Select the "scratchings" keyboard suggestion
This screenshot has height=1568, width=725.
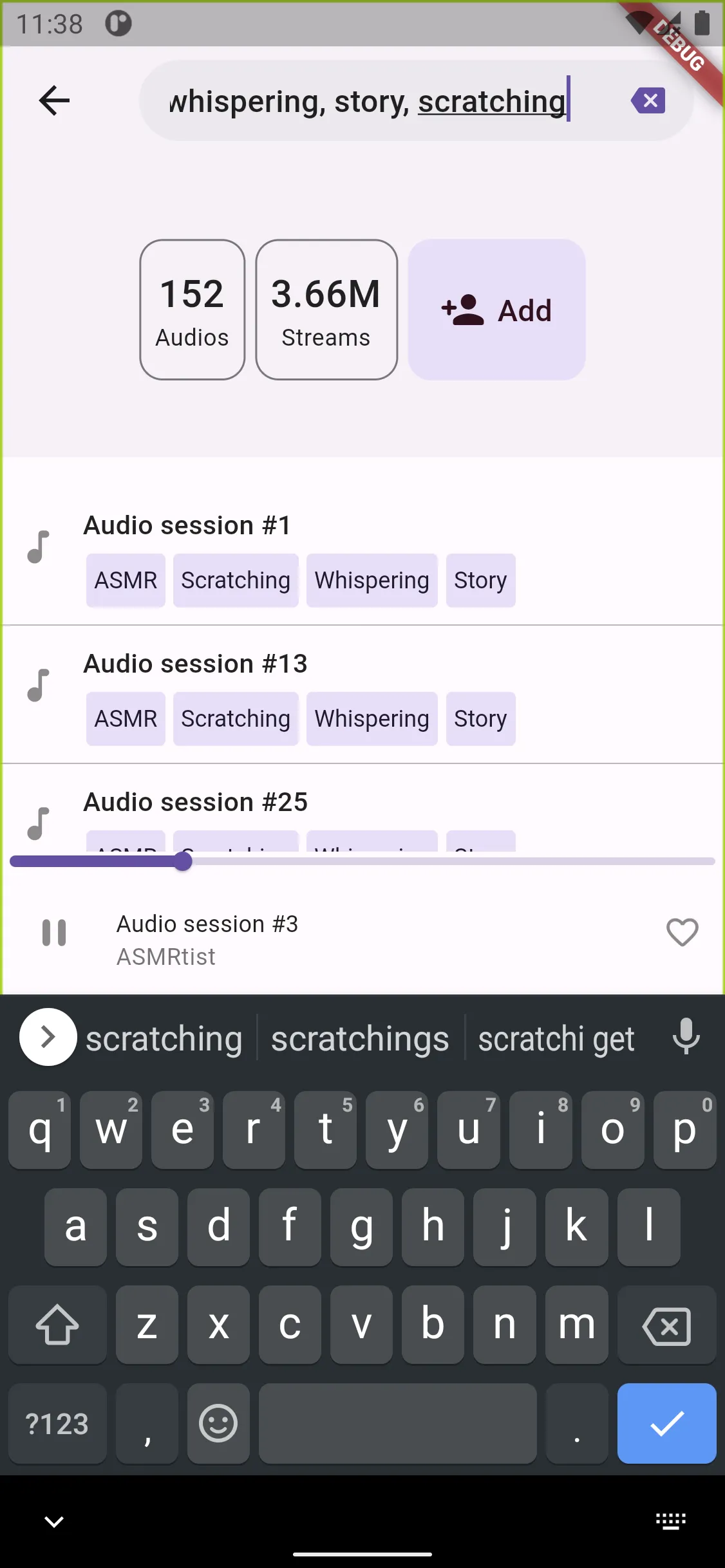tap(361, 1037)
